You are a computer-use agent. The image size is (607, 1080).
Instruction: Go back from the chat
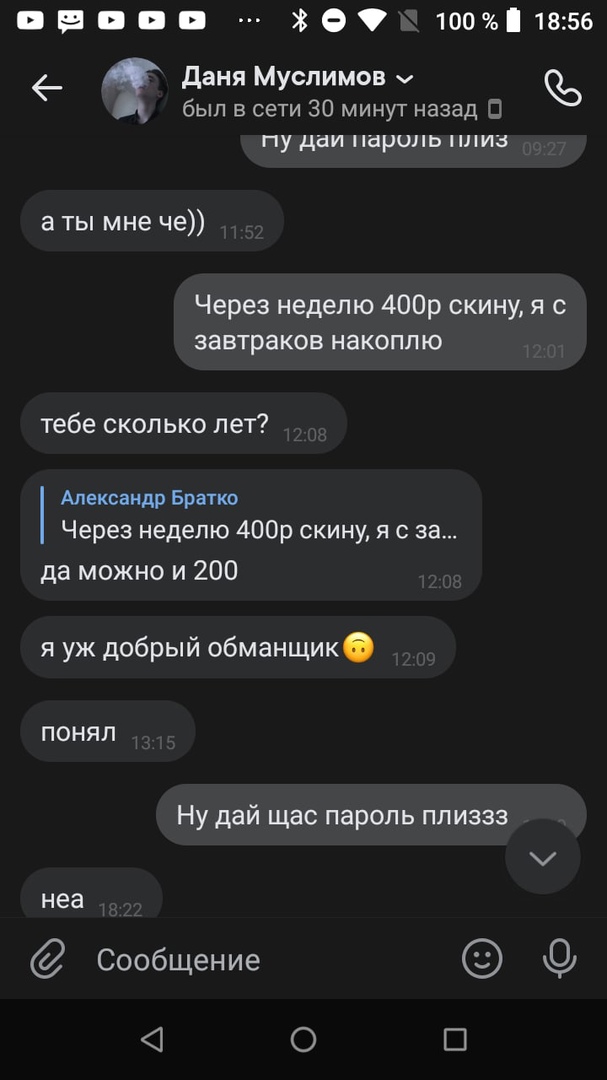point(46,89)
